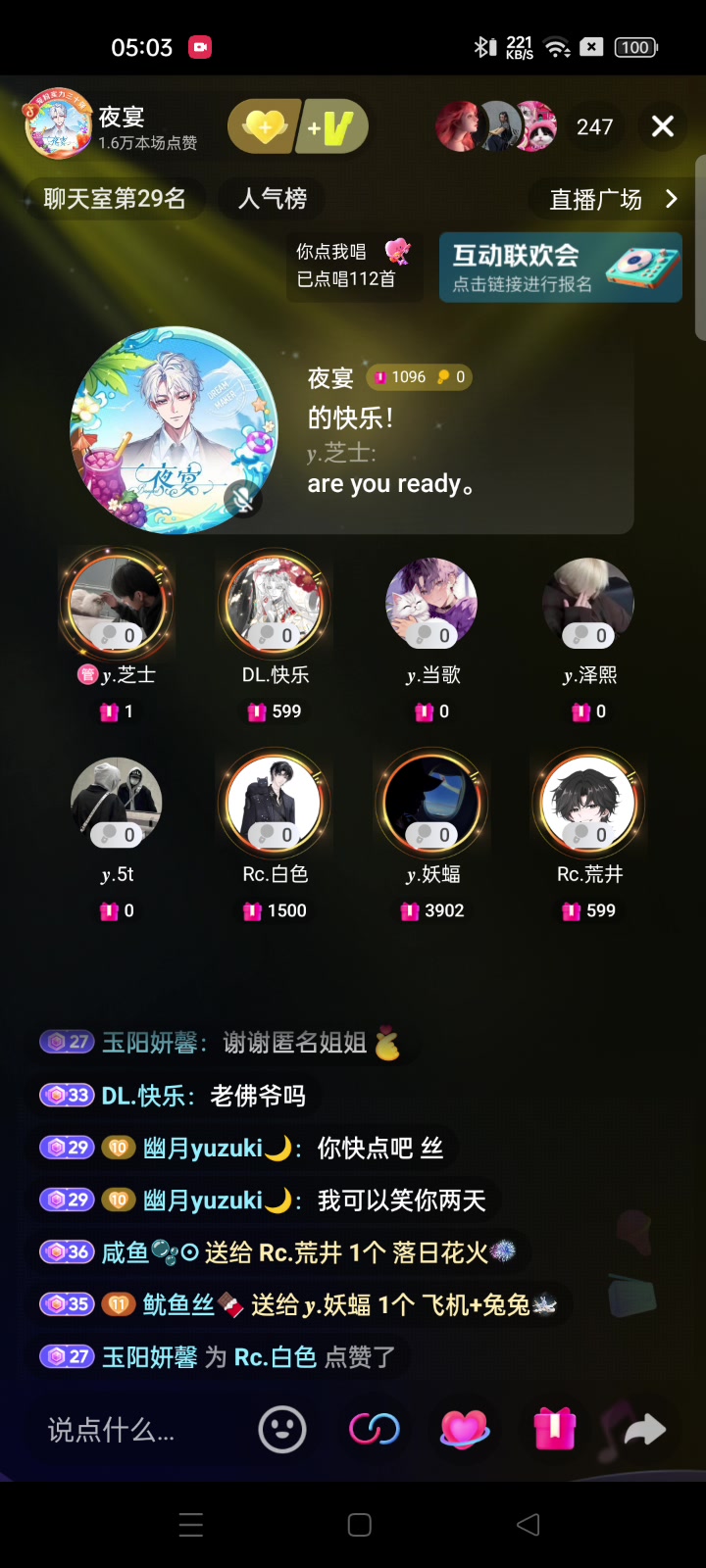The width and height of the screenshot is (706, 1568).
Task: Open Rc.白色's seat avatar
Action: tap(275, 804)
